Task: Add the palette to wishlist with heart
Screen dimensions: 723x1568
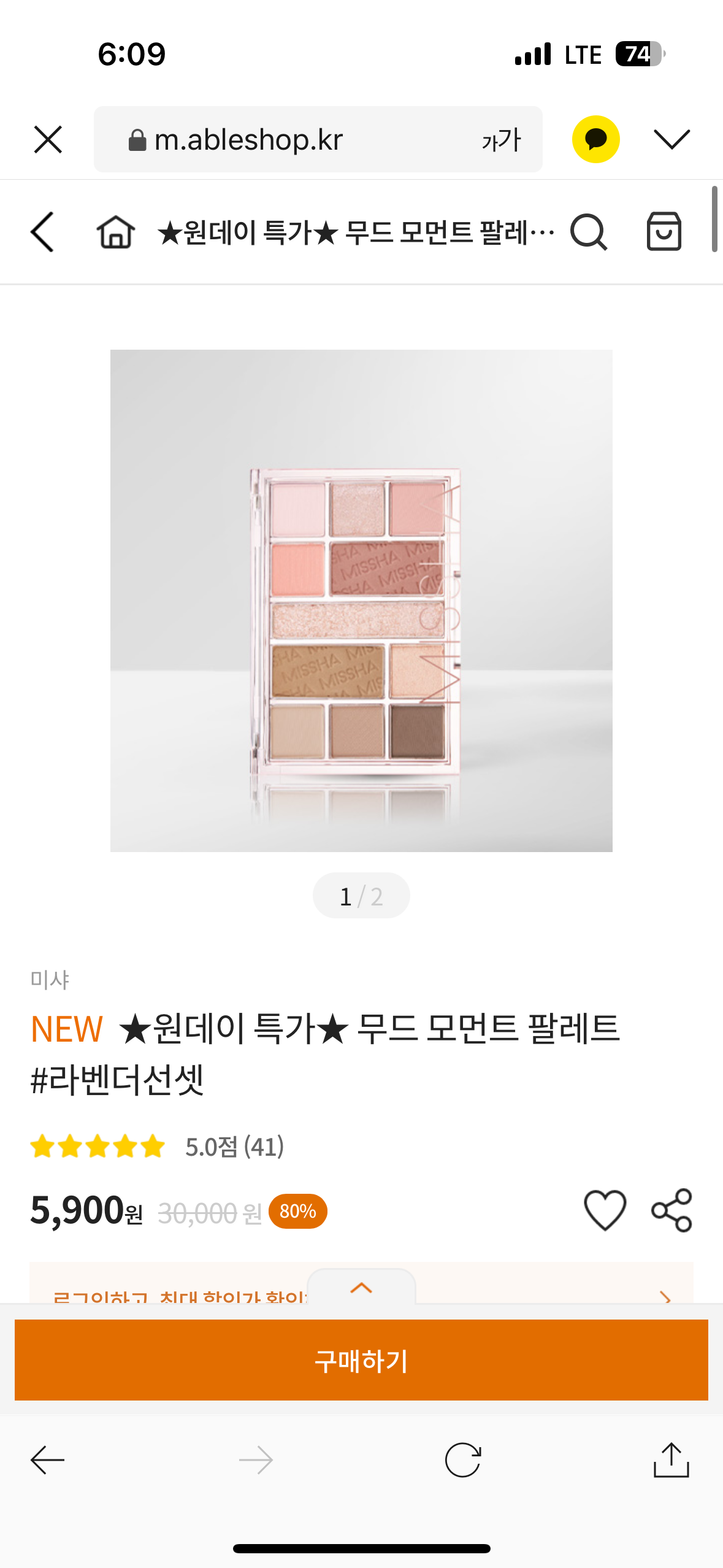Action: pyautogui.click(x=605, y=1210)
